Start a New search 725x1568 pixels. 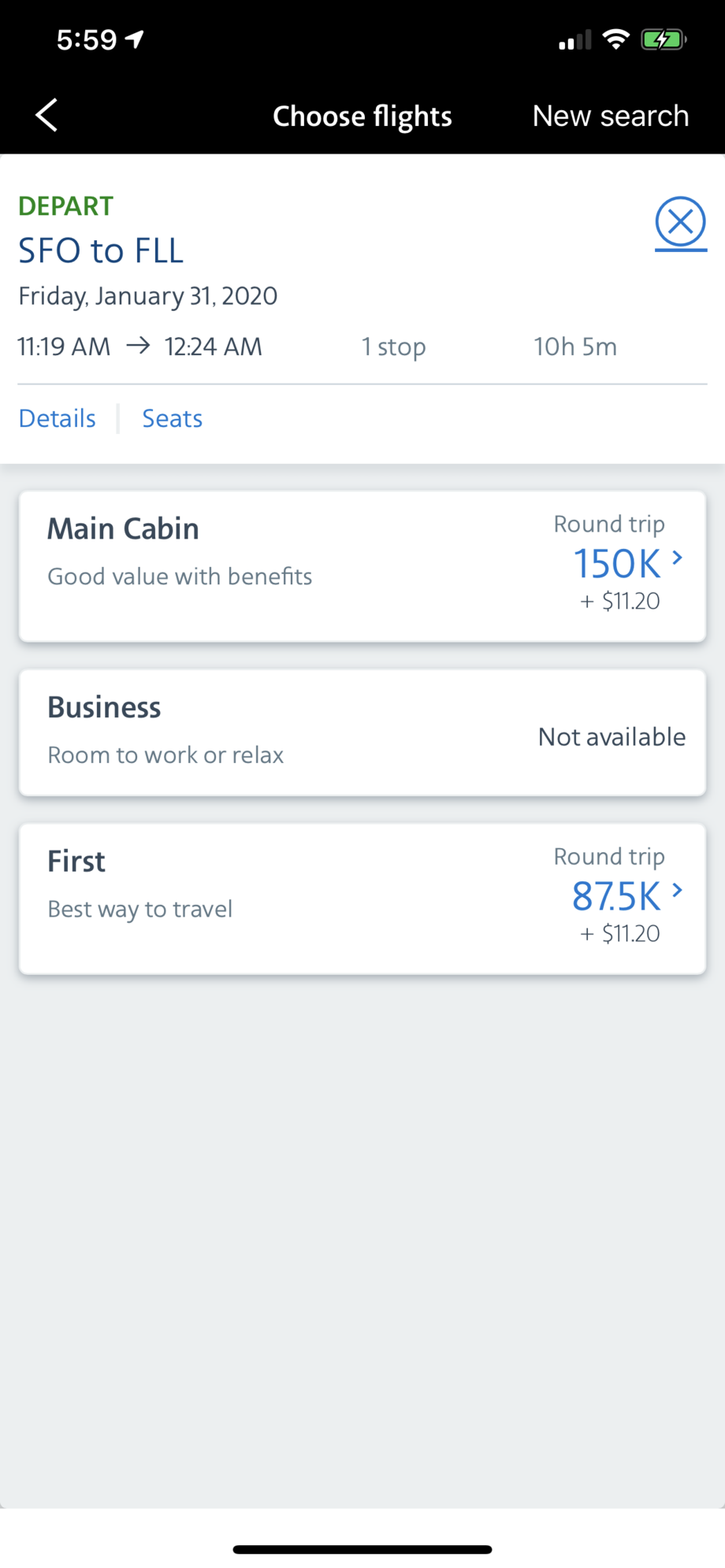click(x=610, y=116)
